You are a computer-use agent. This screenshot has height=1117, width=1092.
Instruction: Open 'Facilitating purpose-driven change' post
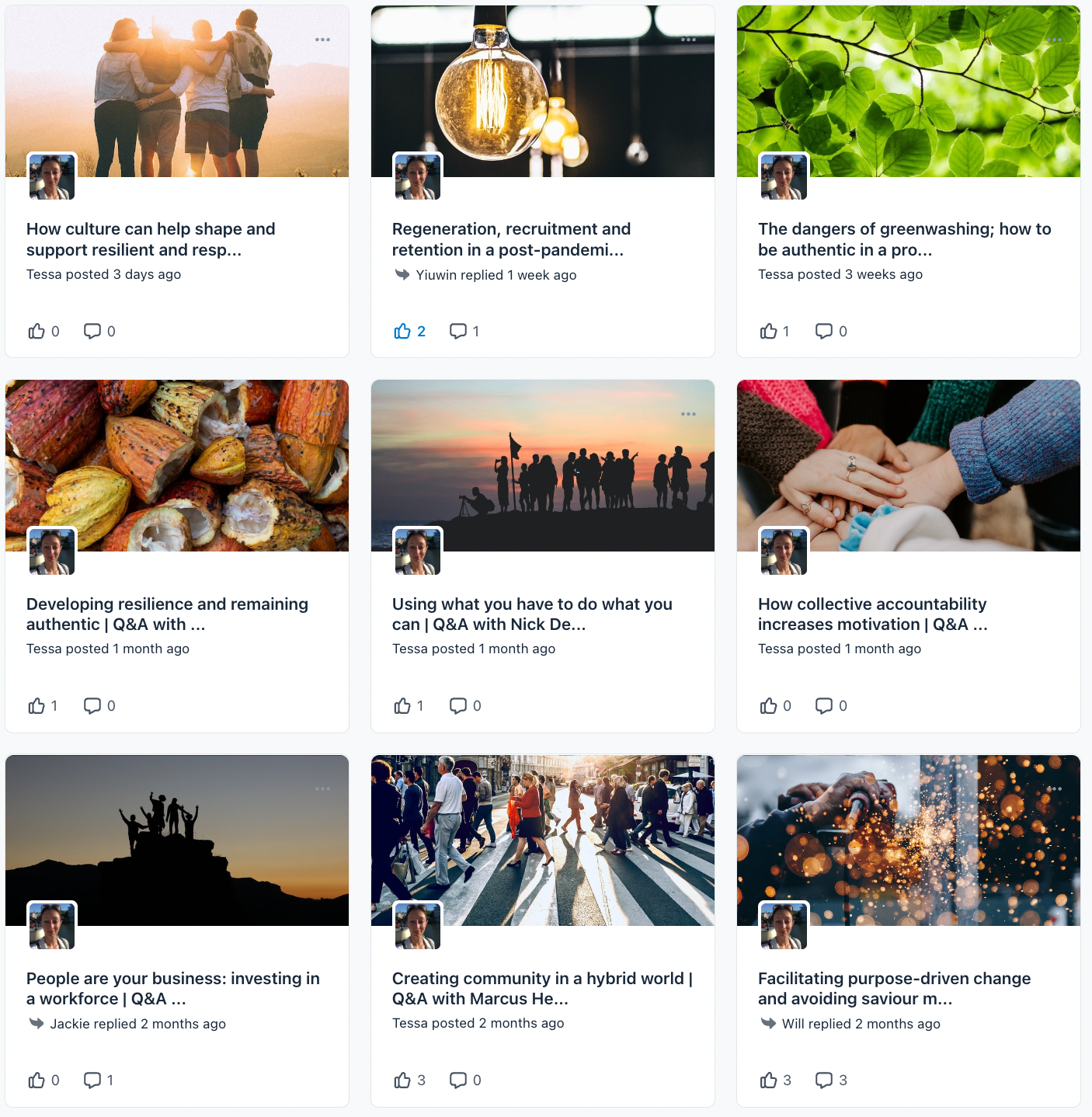coord(894,988)
